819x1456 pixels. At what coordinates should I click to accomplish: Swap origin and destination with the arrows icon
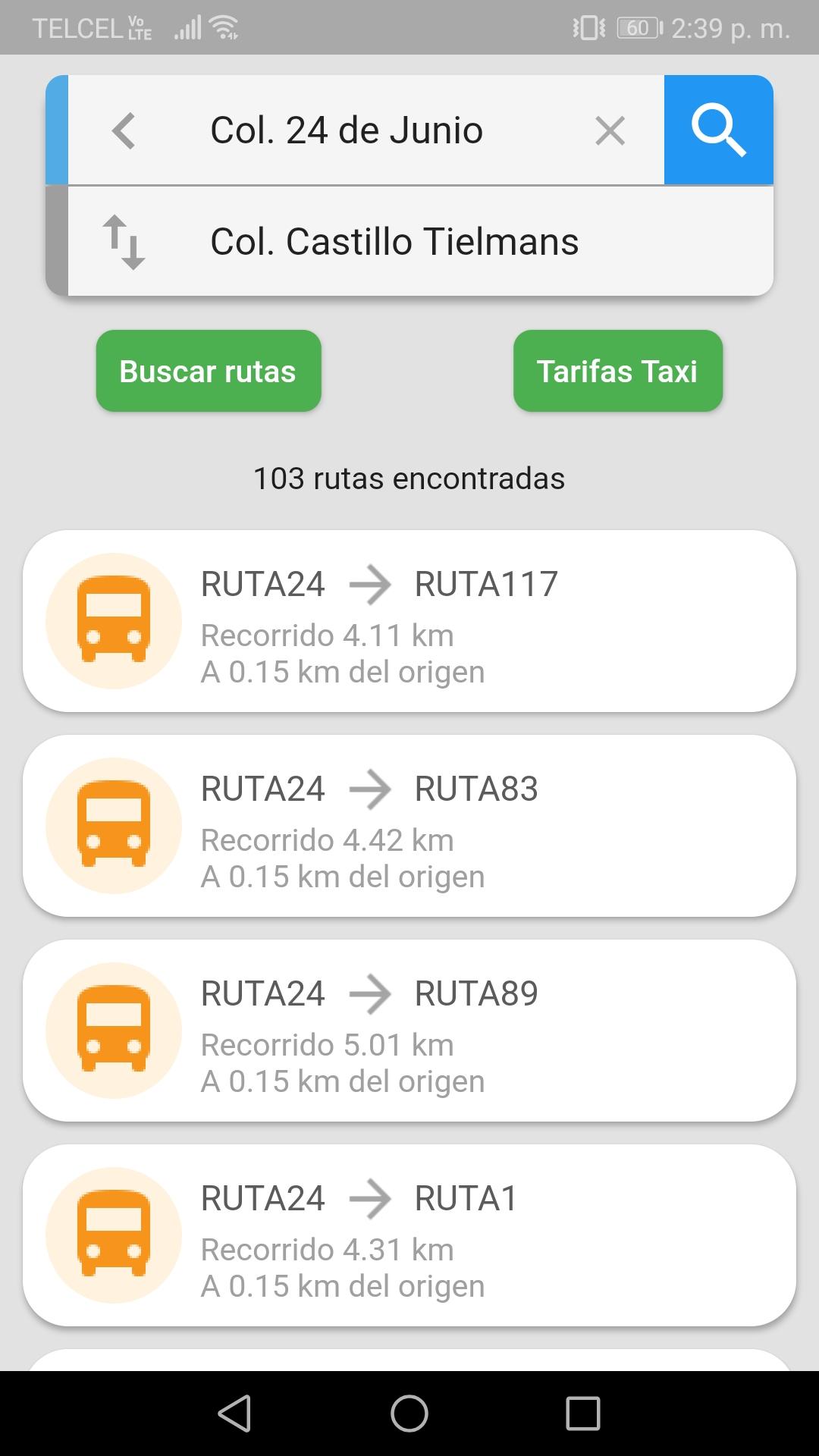(124, 242)
